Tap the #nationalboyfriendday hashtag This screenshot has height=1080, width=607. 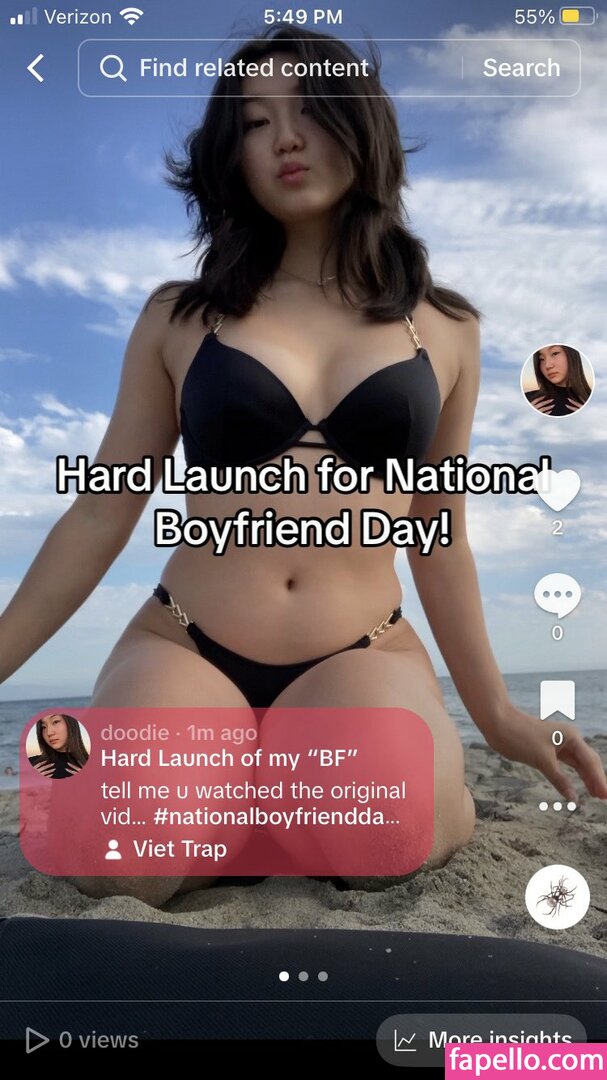(277, 816)
